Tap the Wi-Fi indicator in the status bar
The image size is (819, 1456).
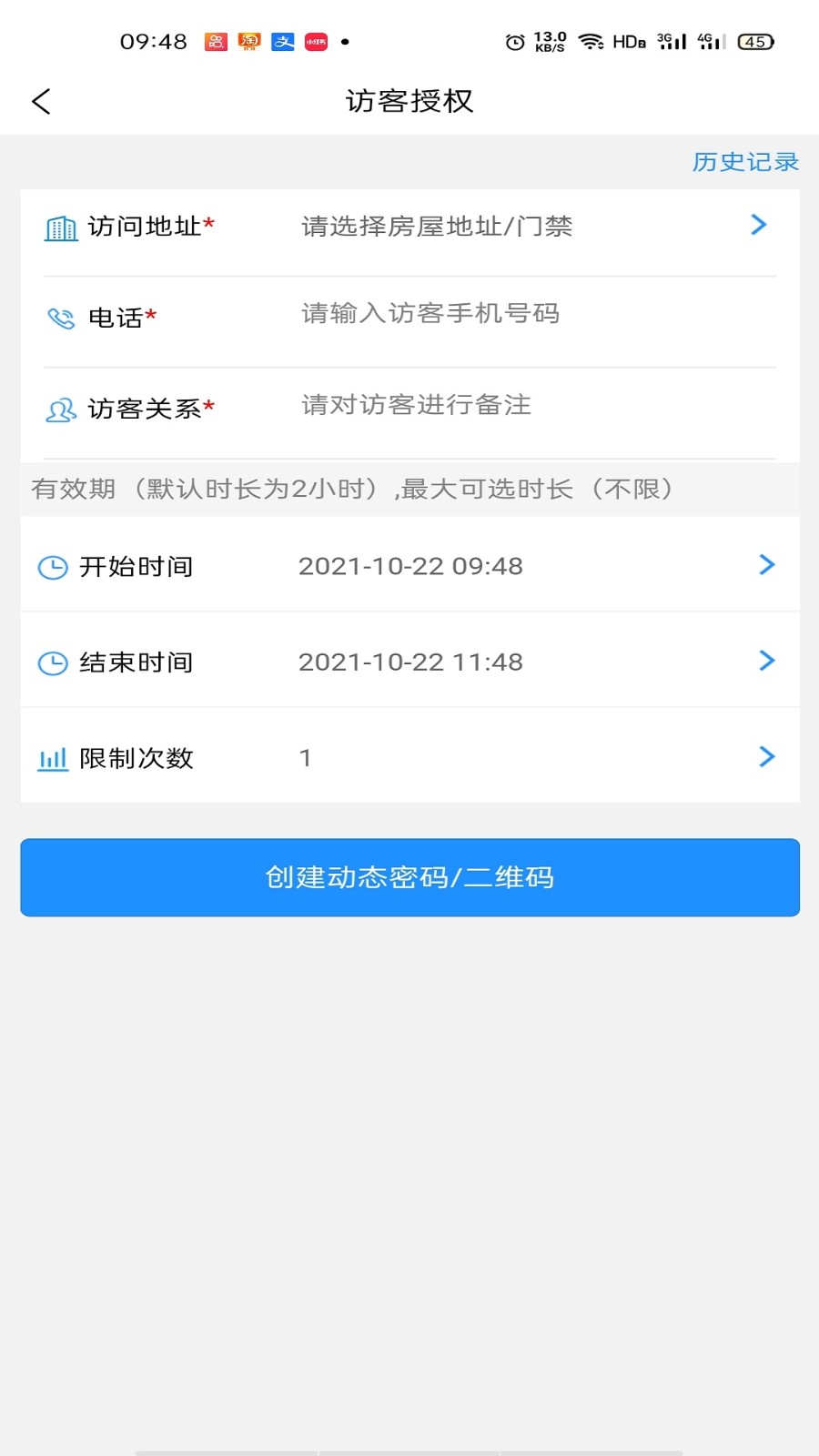click(x=591, y=41)
